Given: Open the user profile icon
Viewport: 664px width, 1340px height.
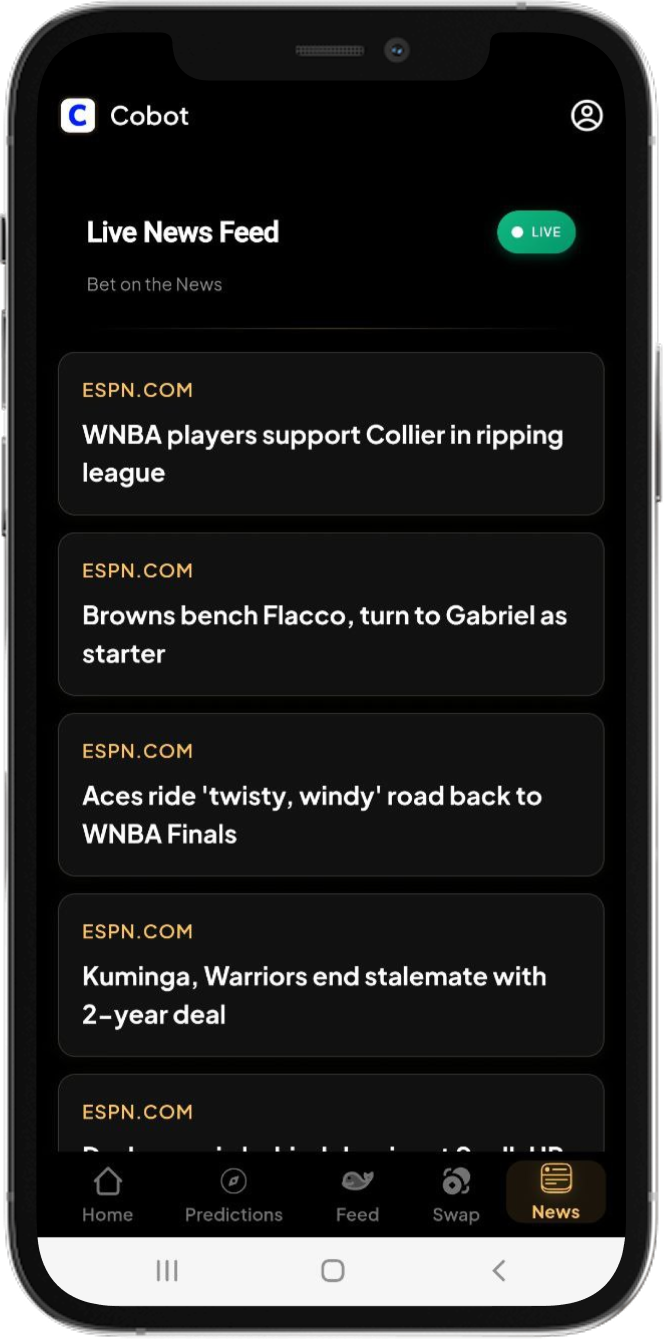Looking at the screenshot, I should tap(586, 116).
